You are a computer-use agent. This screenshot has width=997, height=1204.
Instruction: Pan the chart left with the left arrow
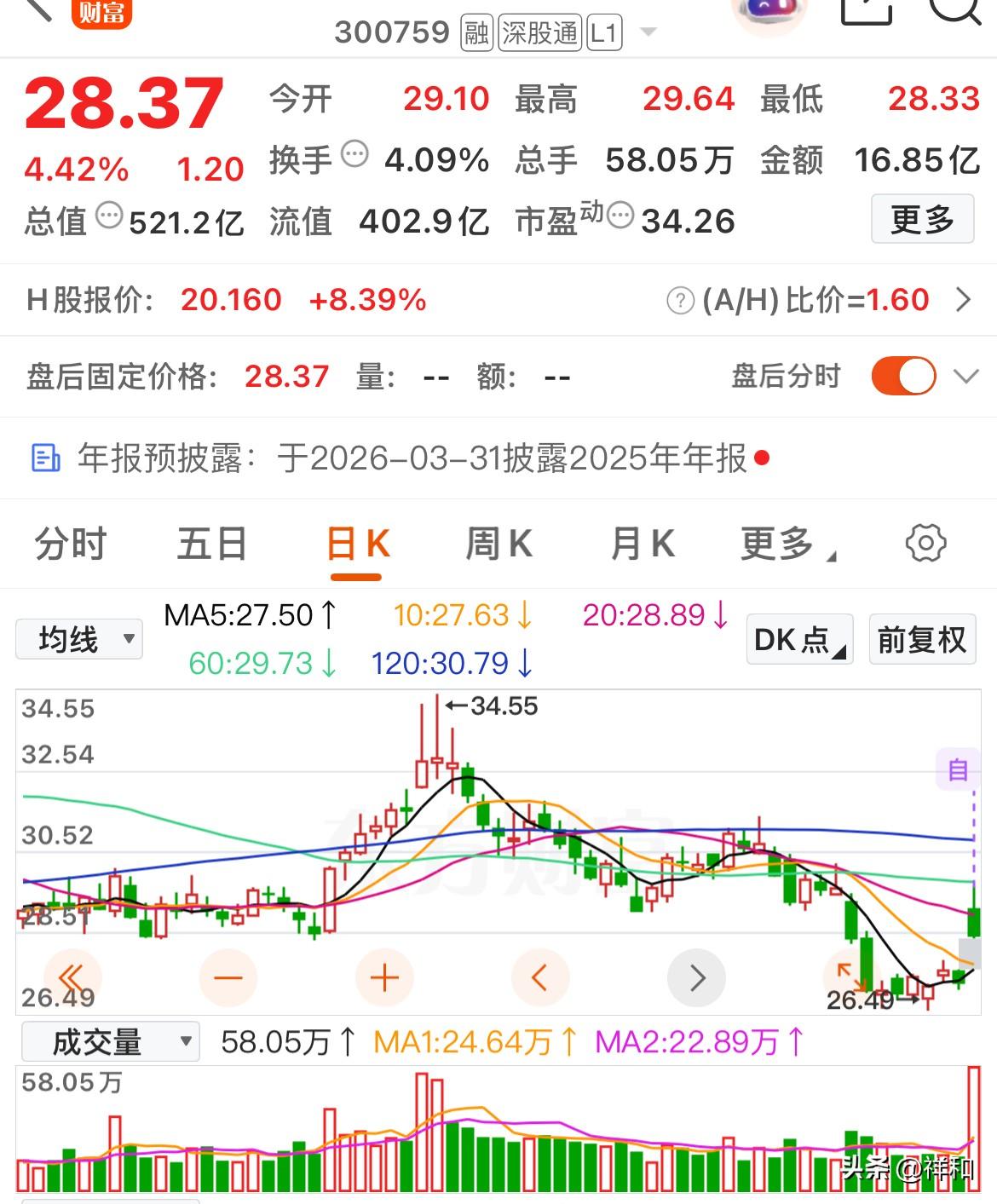(540, 977)
